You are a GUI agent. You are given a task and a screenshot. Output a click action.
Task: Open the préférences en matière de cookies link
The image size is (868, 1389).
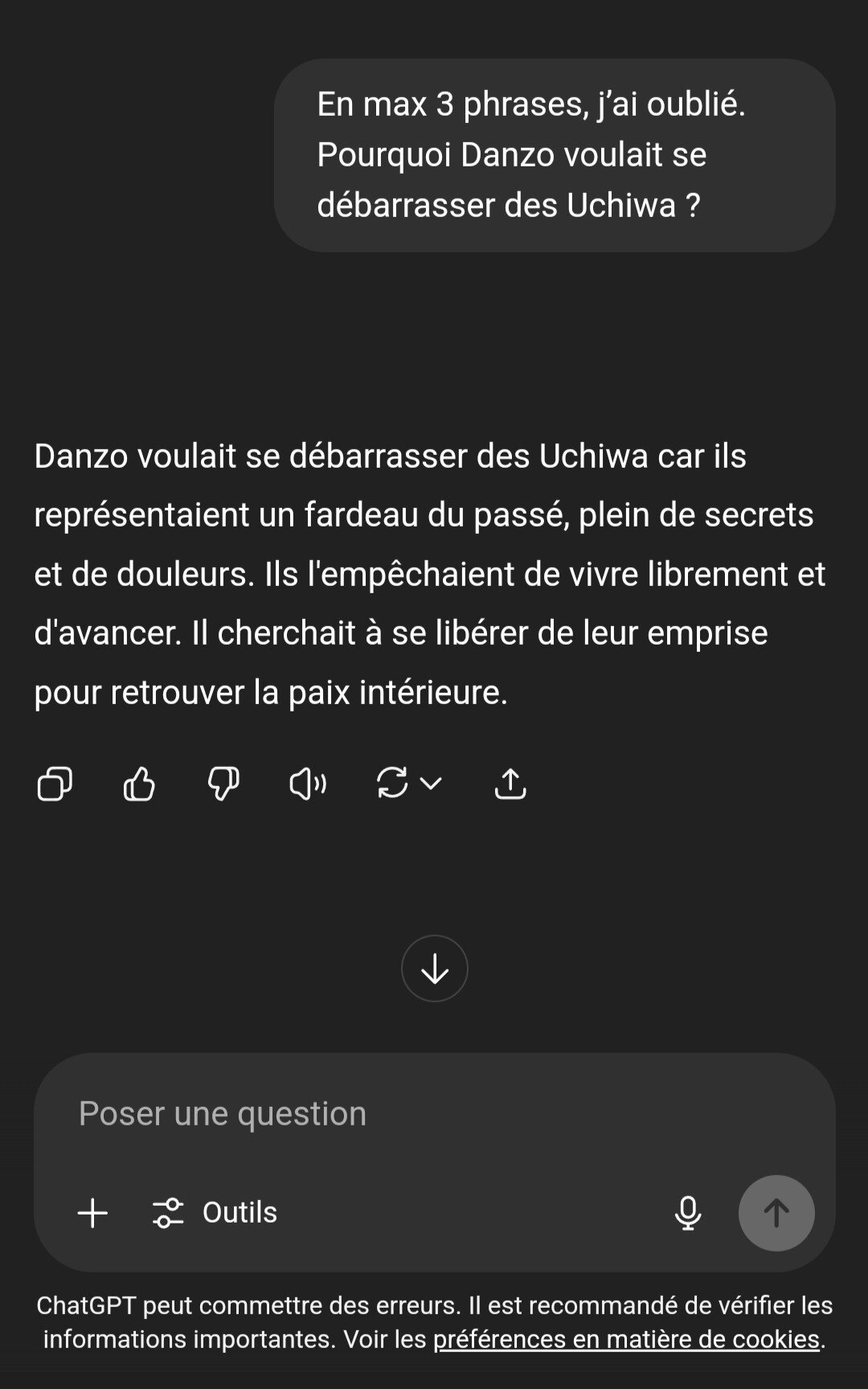[626, 1339]
